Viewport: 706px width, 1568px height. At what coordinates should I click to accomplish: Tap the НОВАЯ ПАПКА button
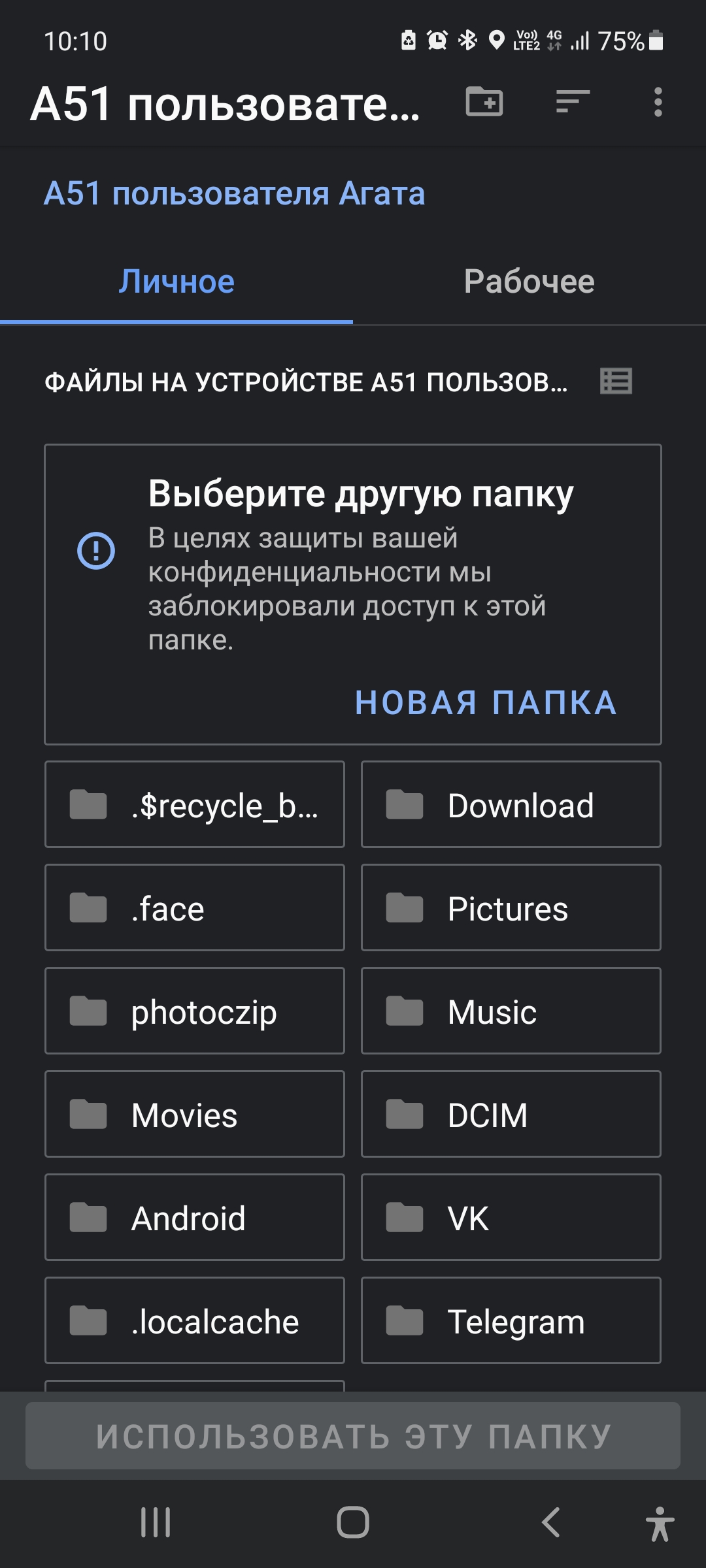[486, 703]
